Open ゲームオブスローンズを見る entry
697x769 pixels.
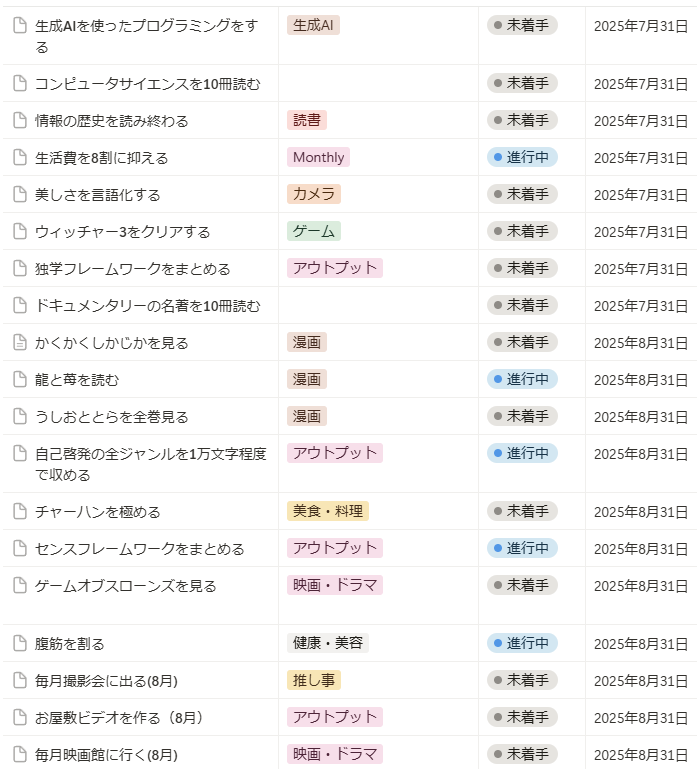pyautogui.click(x=125, y=586)
